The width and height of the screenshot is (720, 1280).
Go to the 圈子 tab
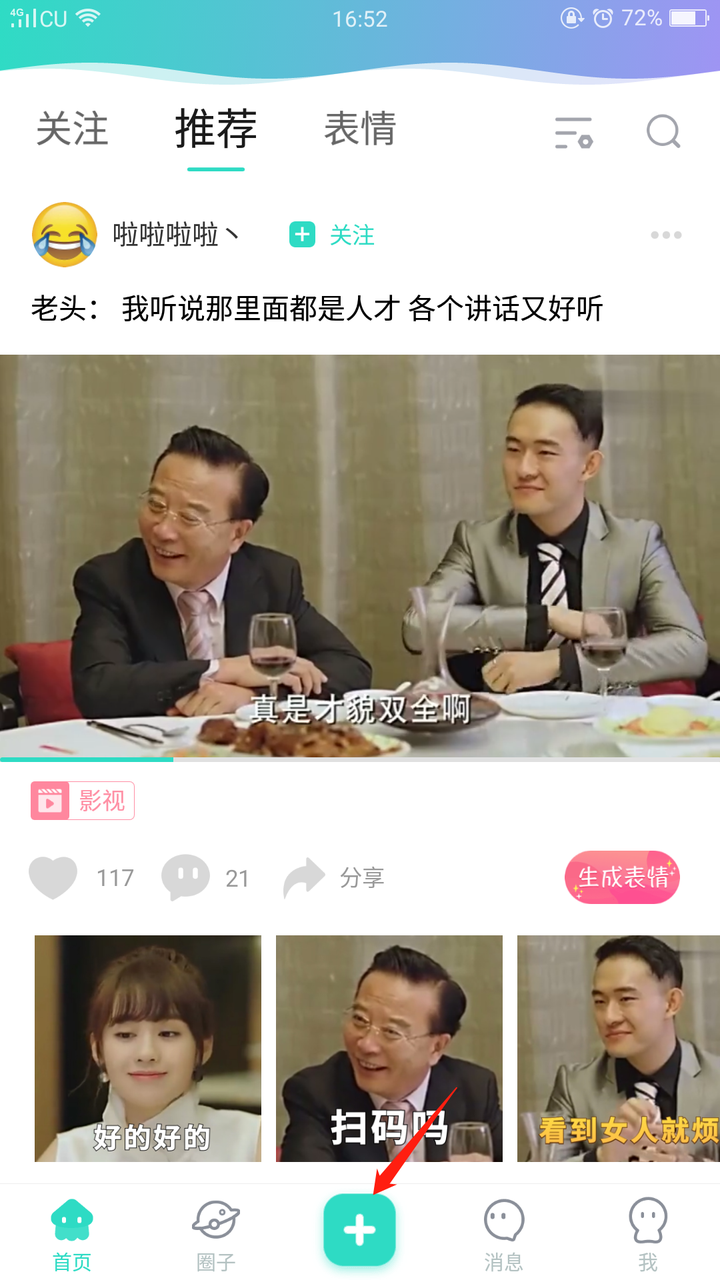[x=216, y=1235]
